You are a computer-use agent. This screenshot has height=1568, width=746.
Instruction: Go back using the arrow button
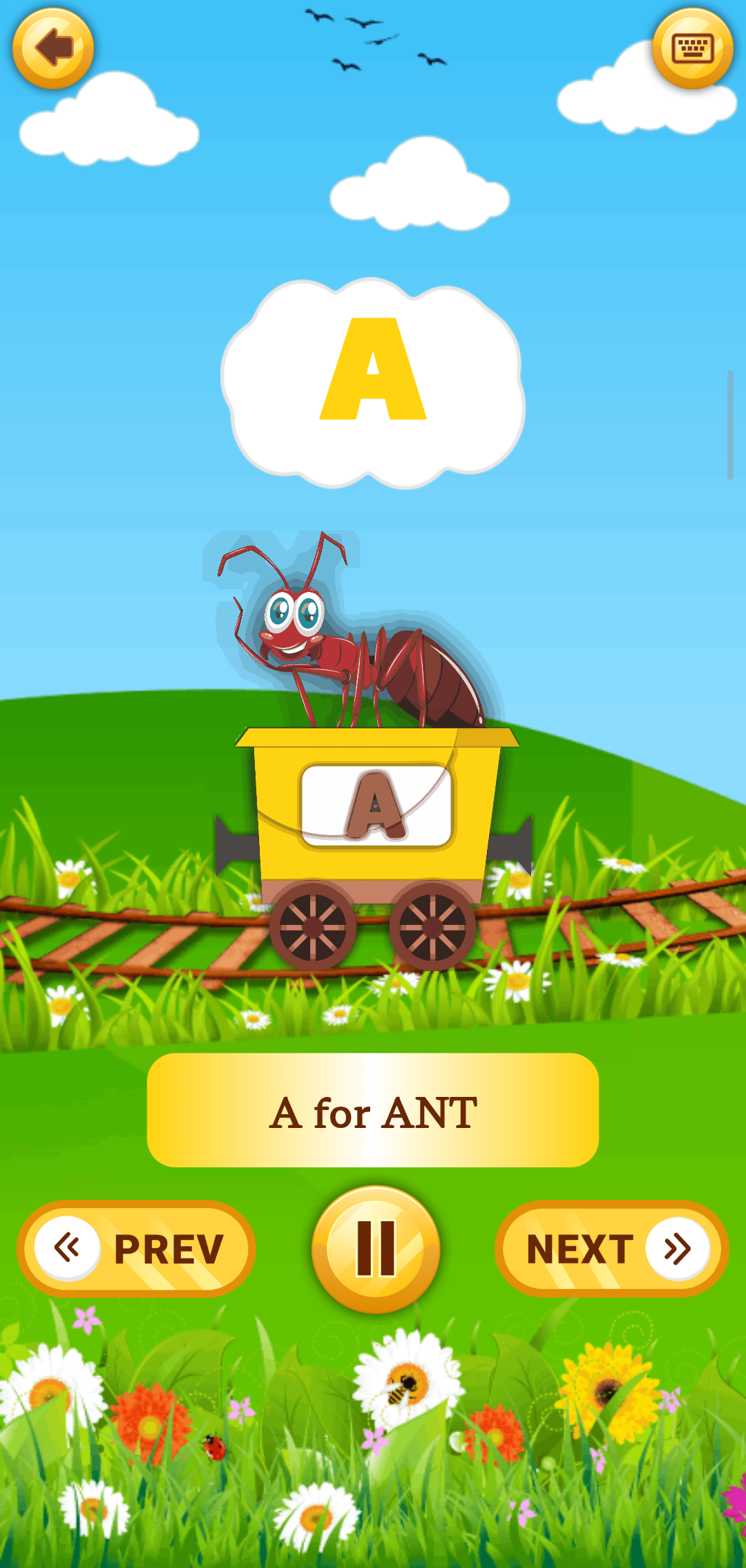[x=53, y=48]
